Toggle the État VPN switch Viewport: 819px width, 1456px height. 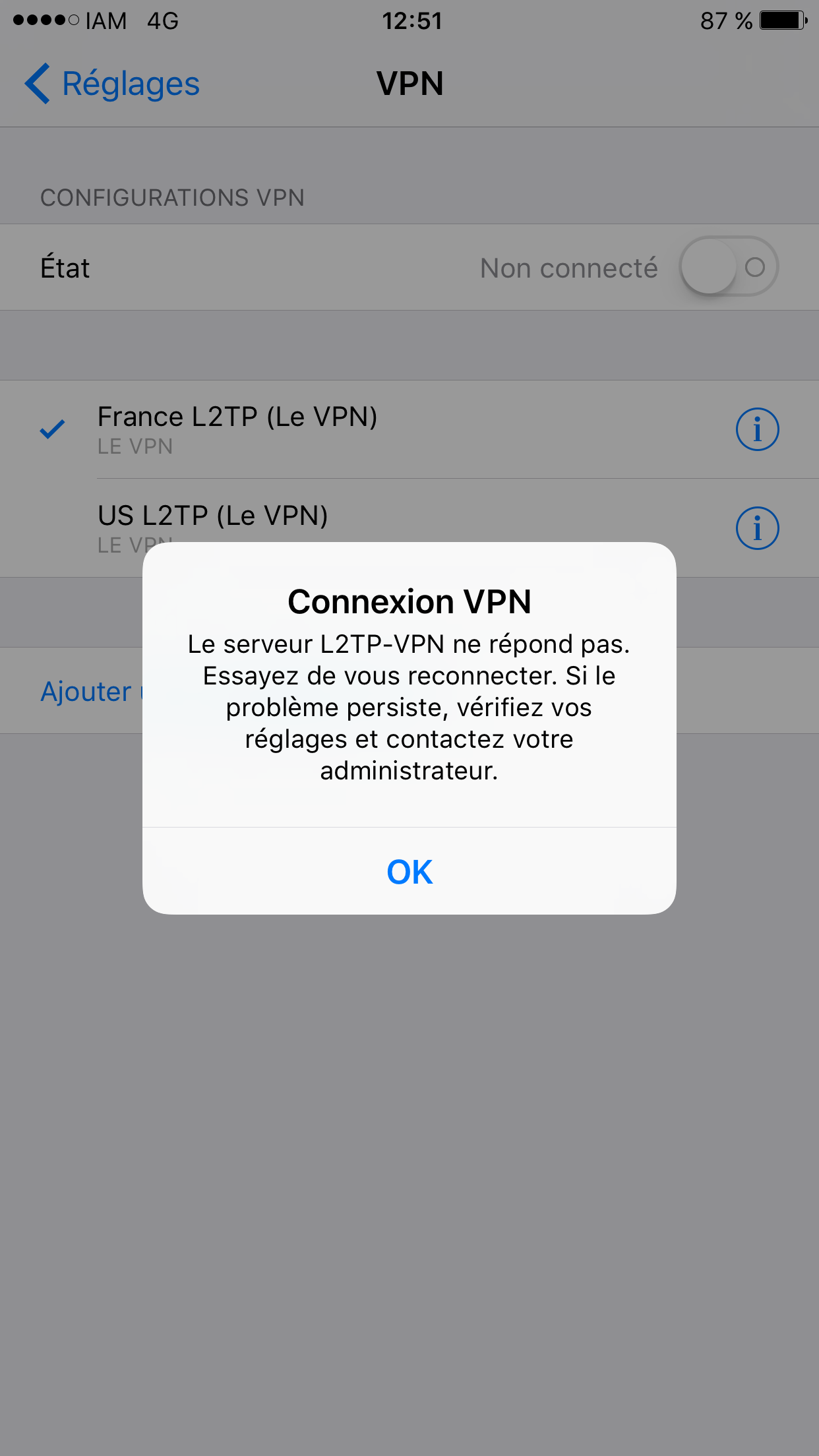tap(729, 266)
